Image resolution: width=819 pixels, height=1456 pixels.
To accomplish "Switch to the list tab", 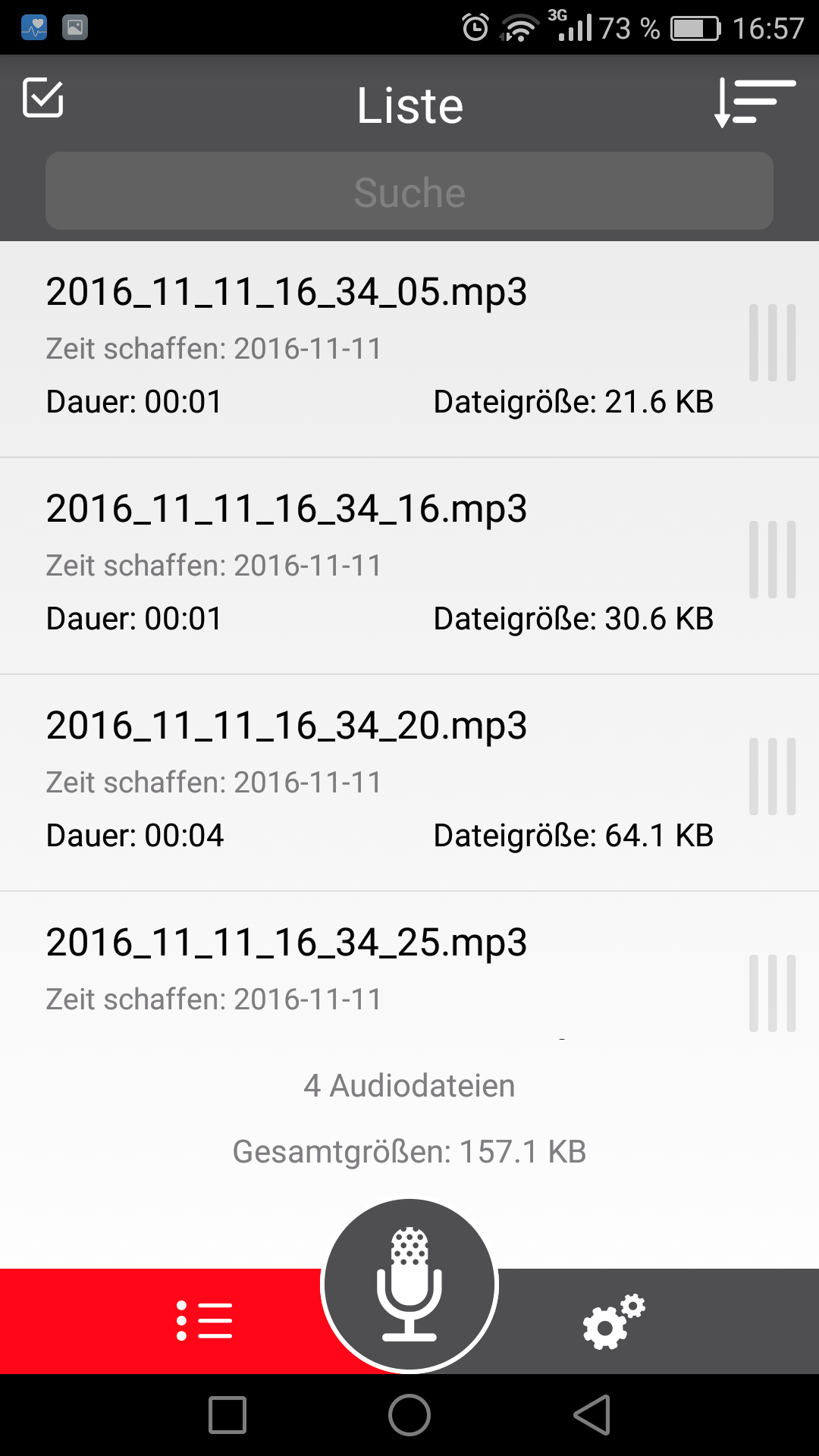I will point(205,1321).
